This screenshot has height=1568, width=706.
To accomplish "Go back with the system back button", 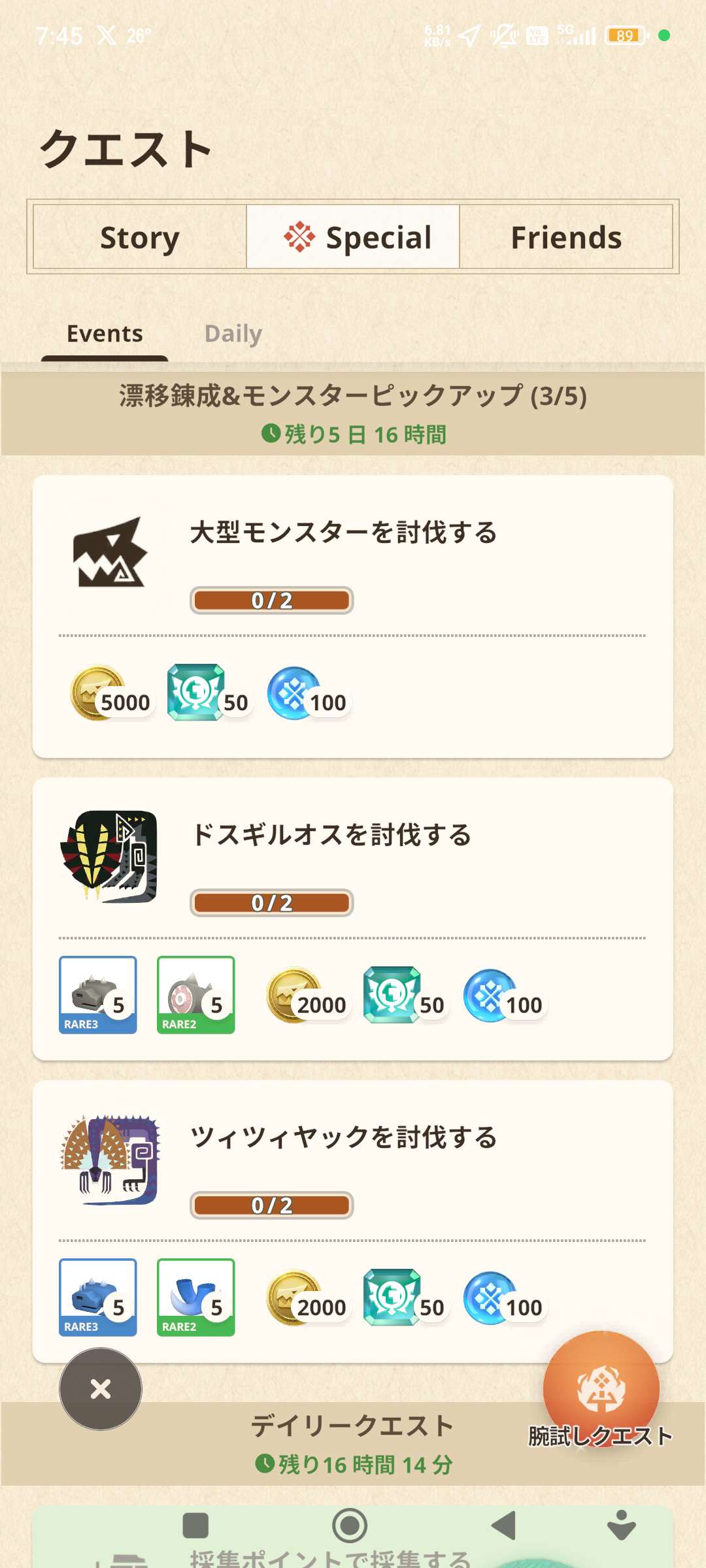I will click(x=503, y=1526).
